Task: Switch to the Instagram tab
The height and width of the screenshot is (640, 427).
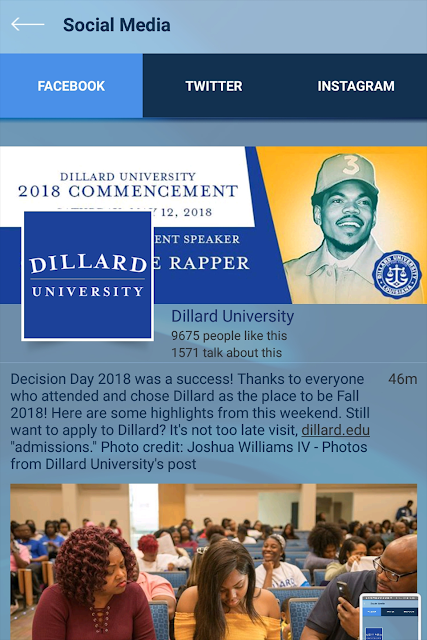Action: [x=356, y=86]
